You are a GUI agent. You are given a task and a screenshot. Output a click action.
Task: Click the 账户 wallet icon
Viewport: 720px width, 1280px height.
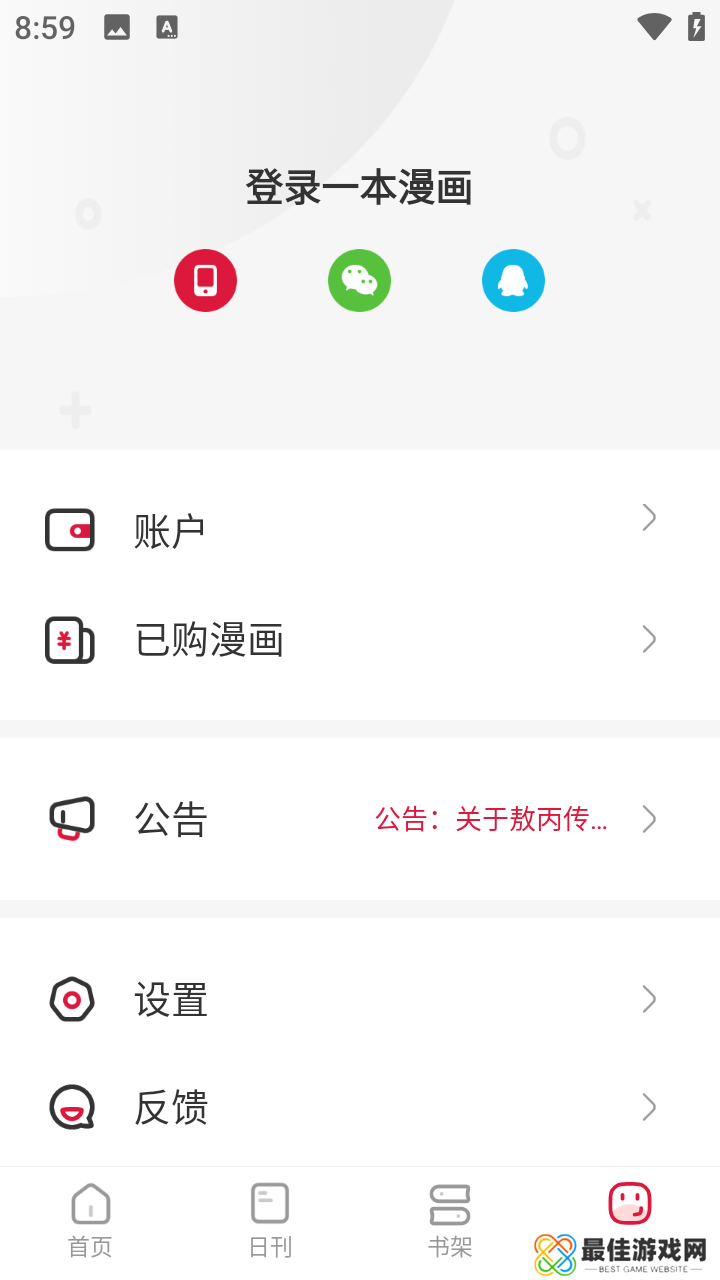pos(69,530)
